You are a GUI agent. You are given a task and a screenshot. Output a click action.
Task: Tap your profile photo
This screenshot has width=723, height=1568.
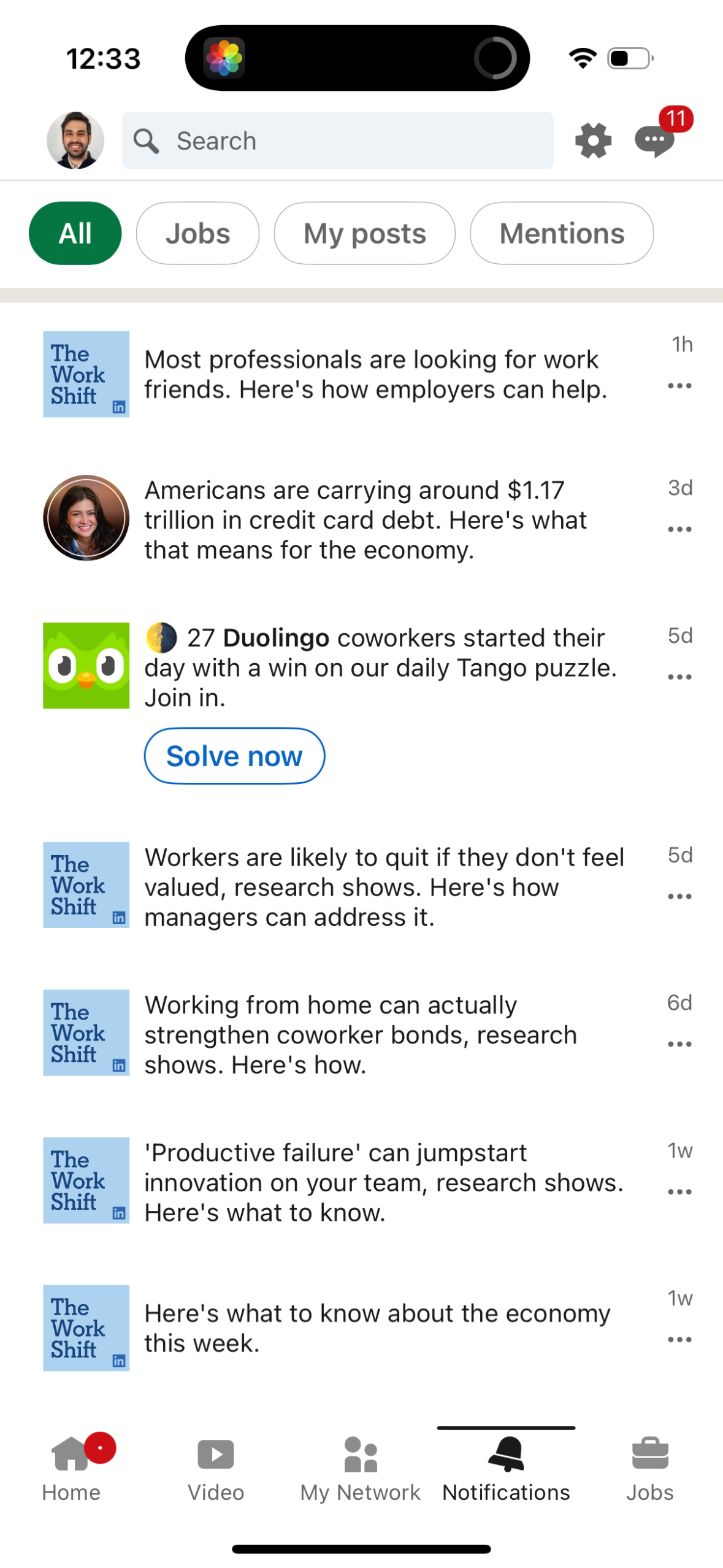[75, 140]
